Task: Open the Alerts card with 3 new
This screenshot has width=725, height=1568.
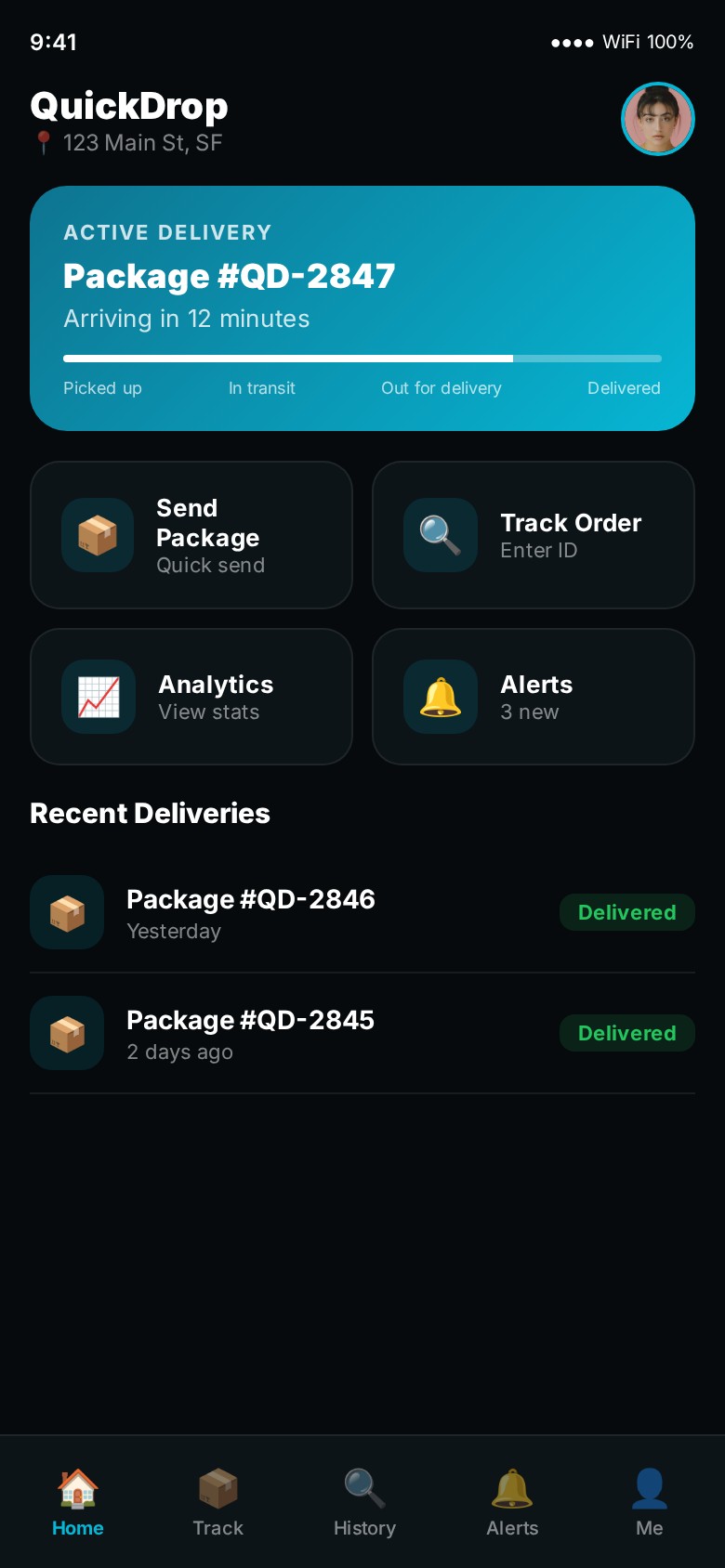Action: click(x=534, y=697)
